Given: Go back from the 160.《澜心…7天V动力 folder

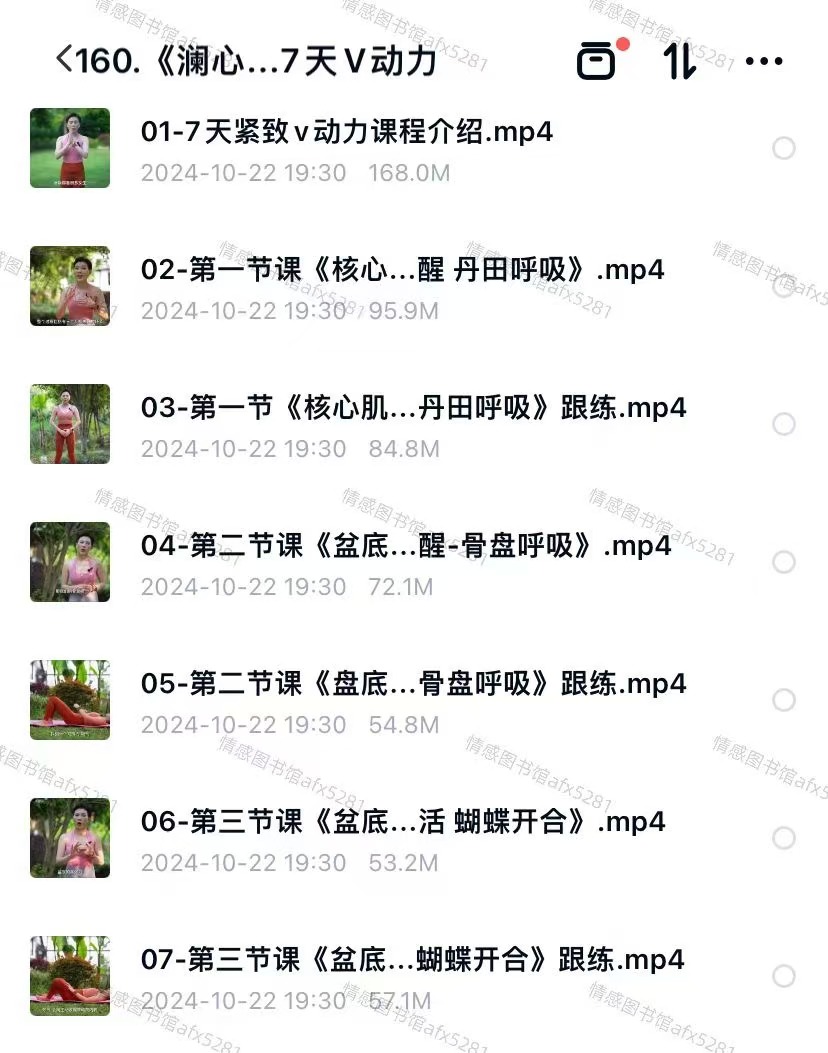Looking at the screenshot, I should pos(65,60).
